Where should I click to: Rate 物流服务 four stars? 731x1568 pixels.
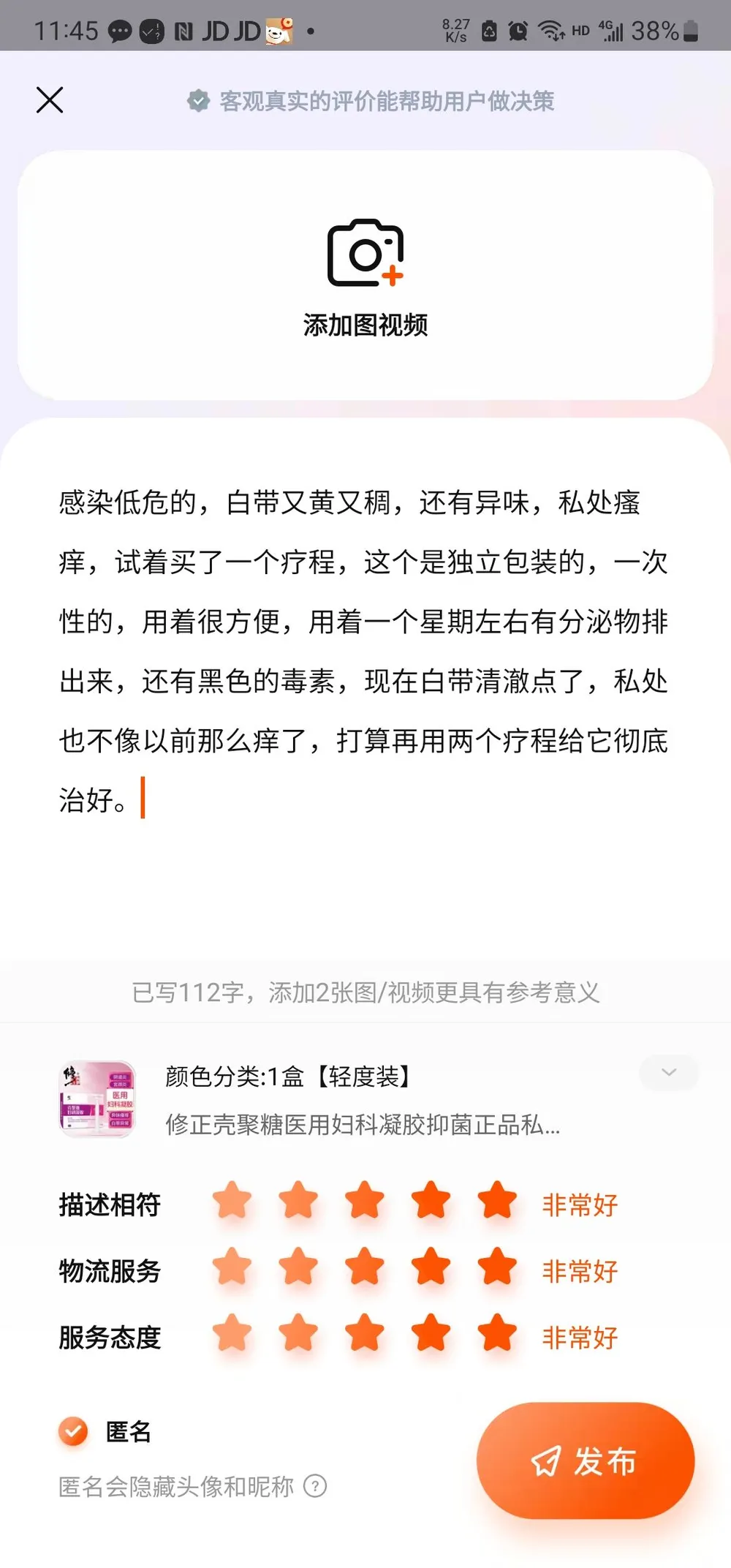[431, 1267]
